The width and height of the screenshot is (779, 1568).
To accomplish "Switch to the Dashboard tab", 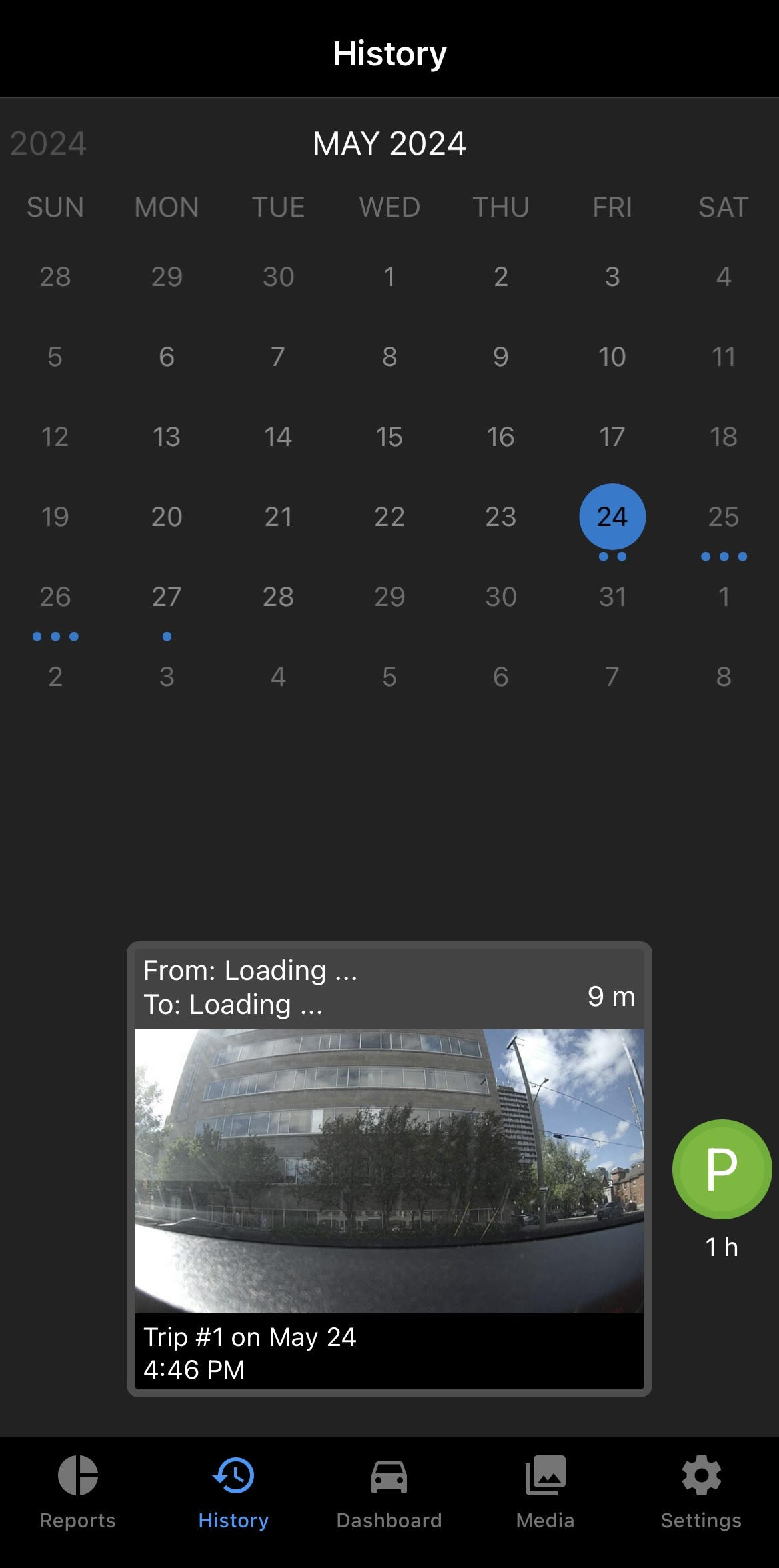I will [x=389, y=1493].
